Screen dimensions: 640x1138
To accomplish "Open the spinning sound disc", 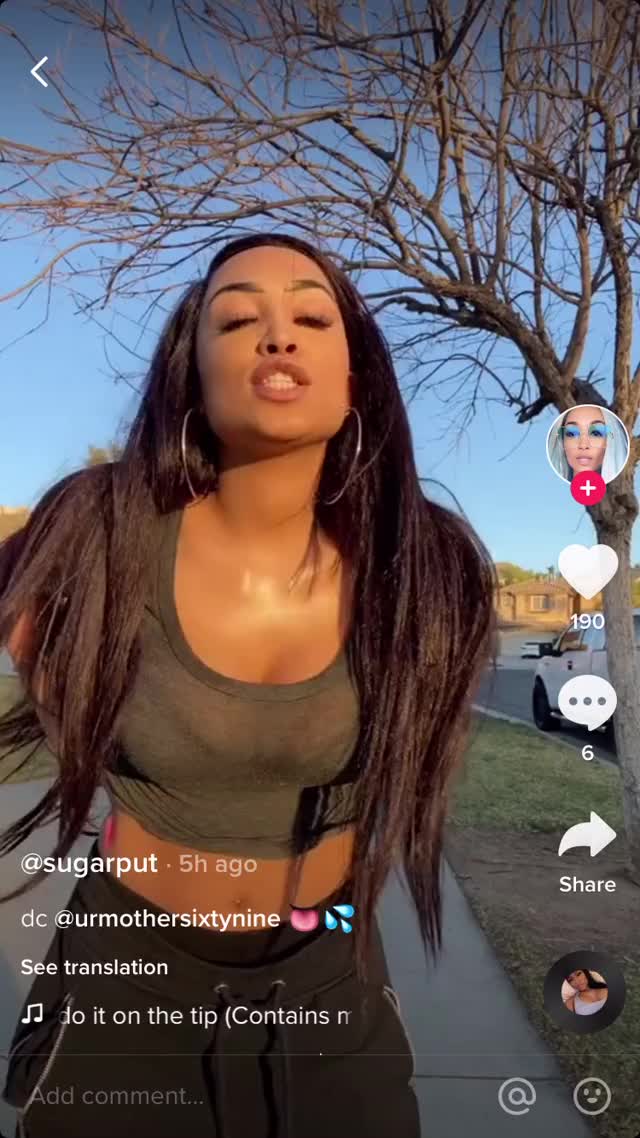I will point(585,992).
